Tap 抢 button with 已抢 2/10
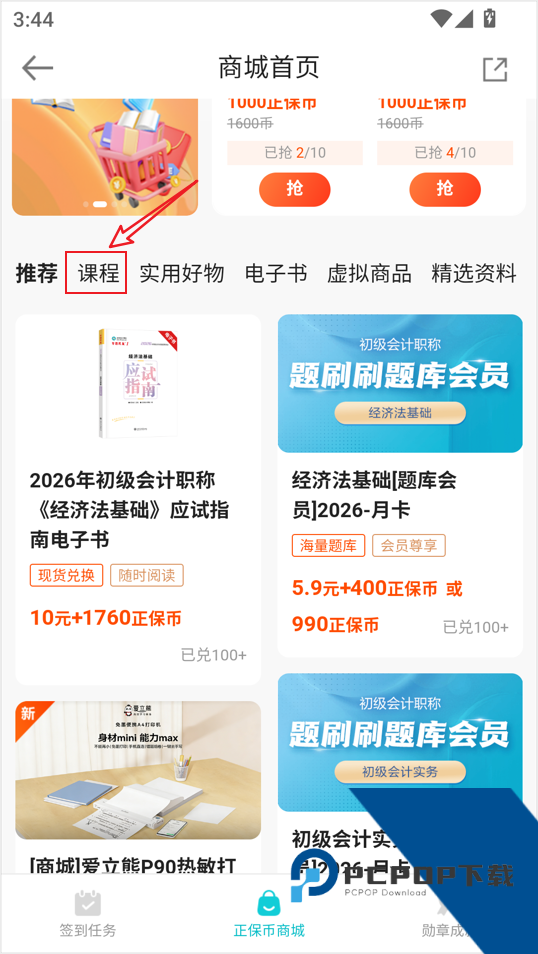Image resolution: width=538 pixels, height=954 pixels. [x=295, y=189]
